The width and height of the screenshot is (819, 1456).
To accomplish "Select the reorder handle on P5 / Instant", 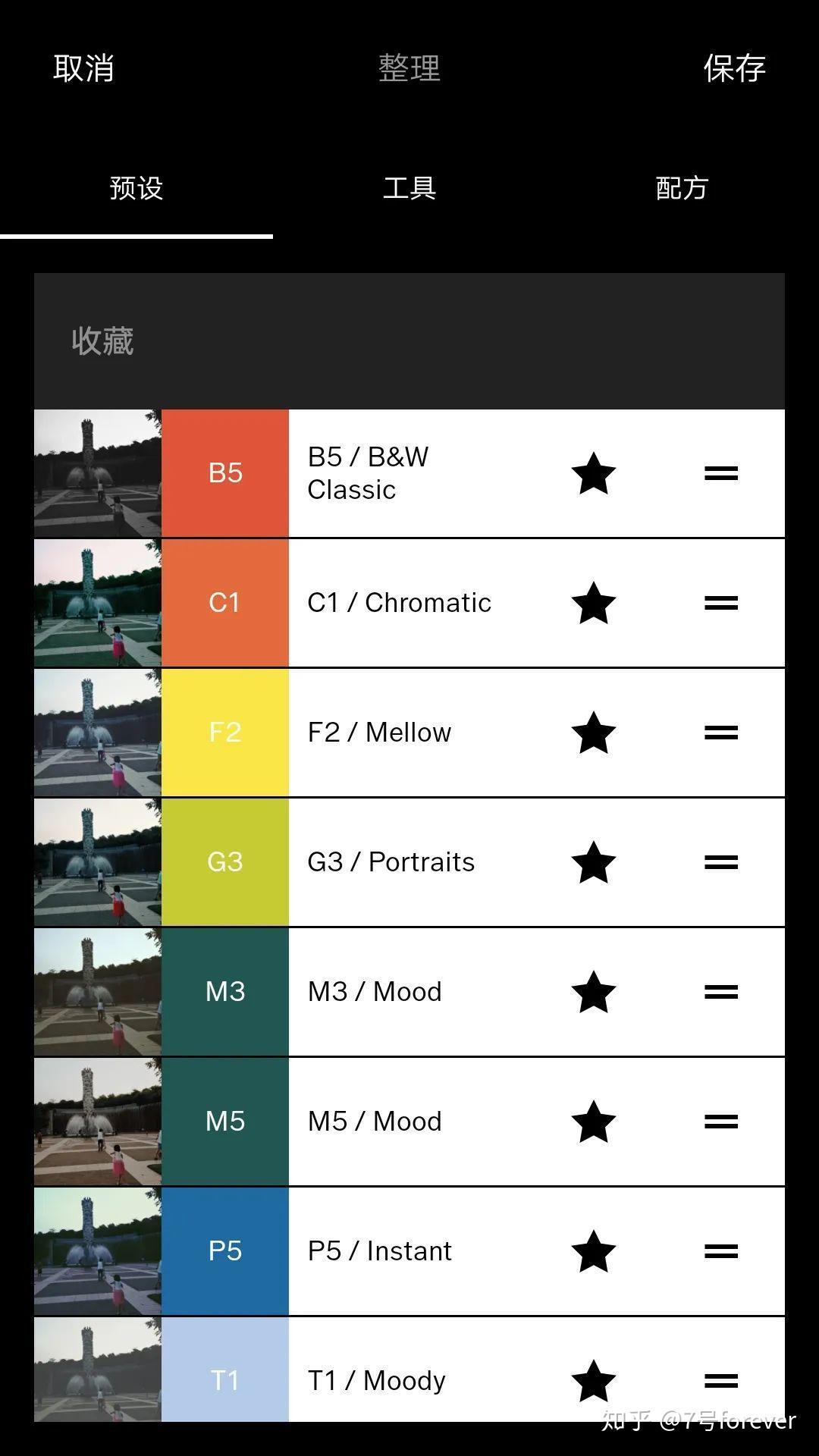I will (x=721, y=1252).
